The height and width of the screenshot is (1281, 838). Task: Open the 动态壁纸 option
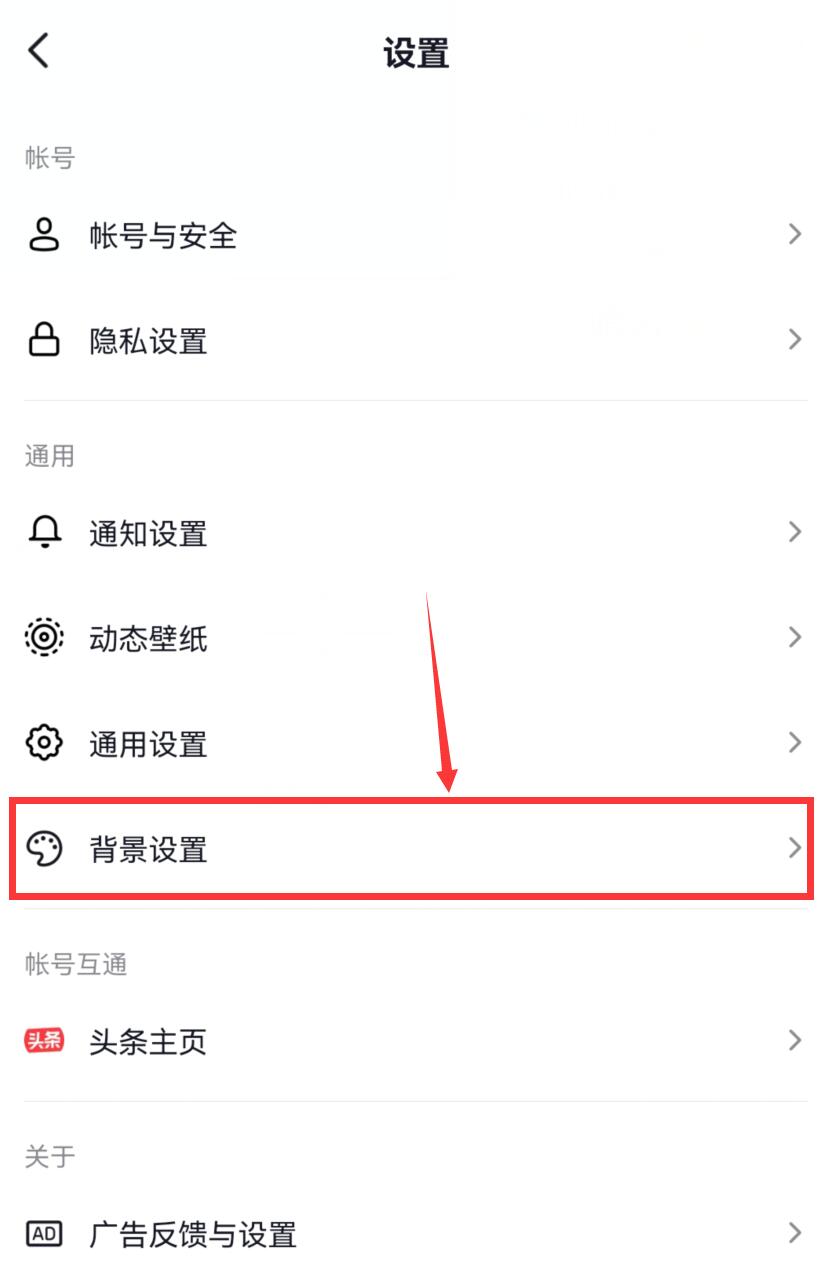pyautogui.click(x=148, y=638)
